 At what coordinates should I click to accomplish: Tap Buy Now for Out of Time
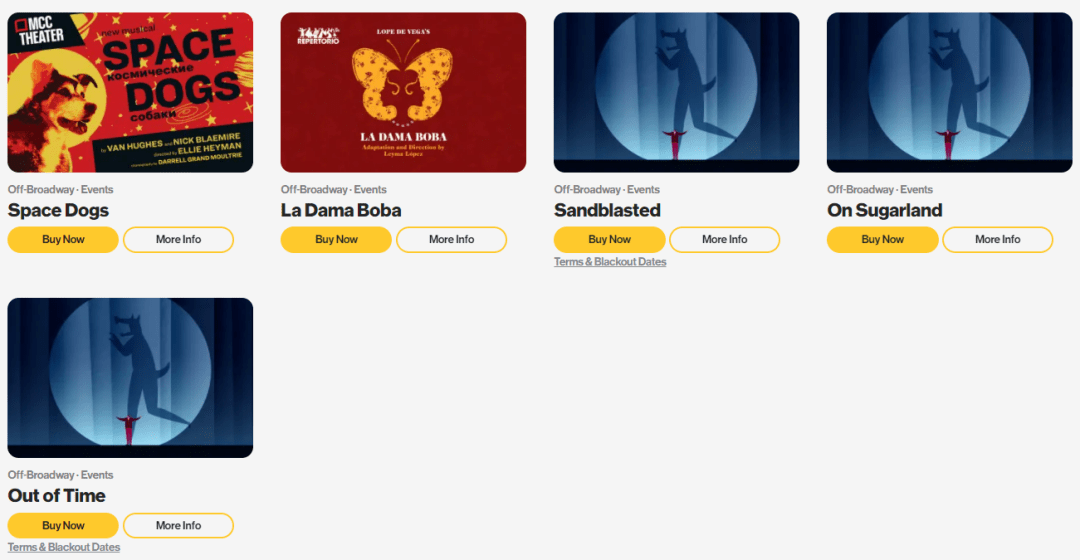tap(63, 526)
